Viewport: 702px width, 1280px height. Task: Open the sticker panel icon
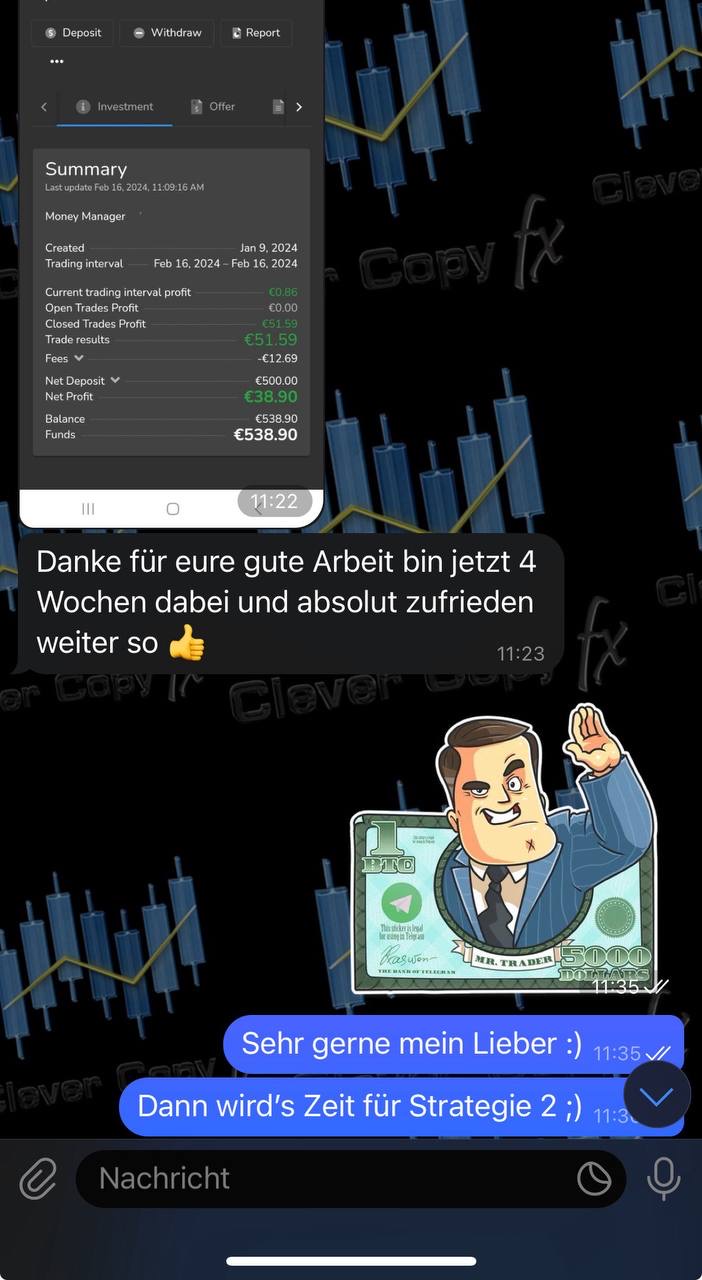pos(594,1179)
